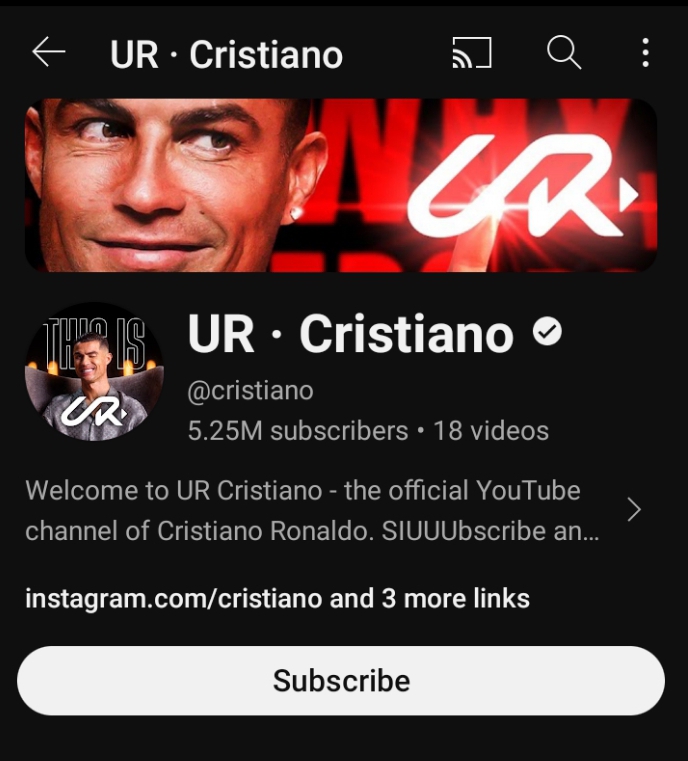688x761 pixels.
Task: Tap the cast to device icon
Action: (x=472, y=53)
